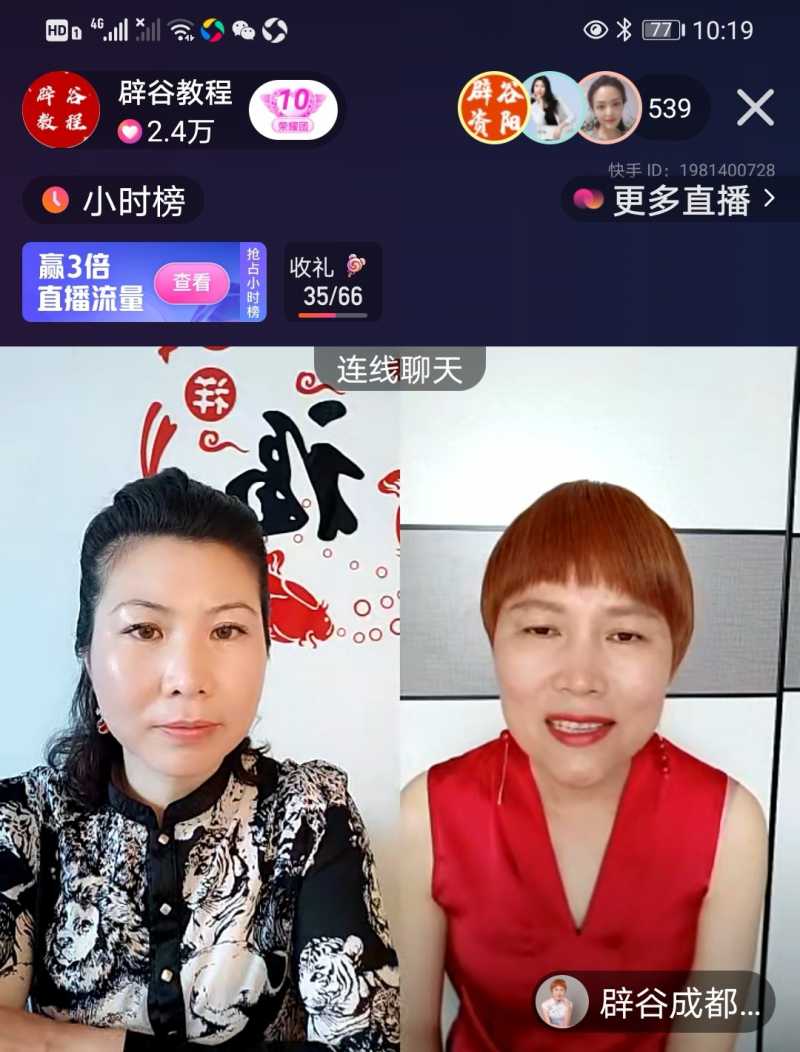View the 539 online viewers list
Image resolution: width=800 pixels, height=1052 pixels.
click(x=670, y=108)
